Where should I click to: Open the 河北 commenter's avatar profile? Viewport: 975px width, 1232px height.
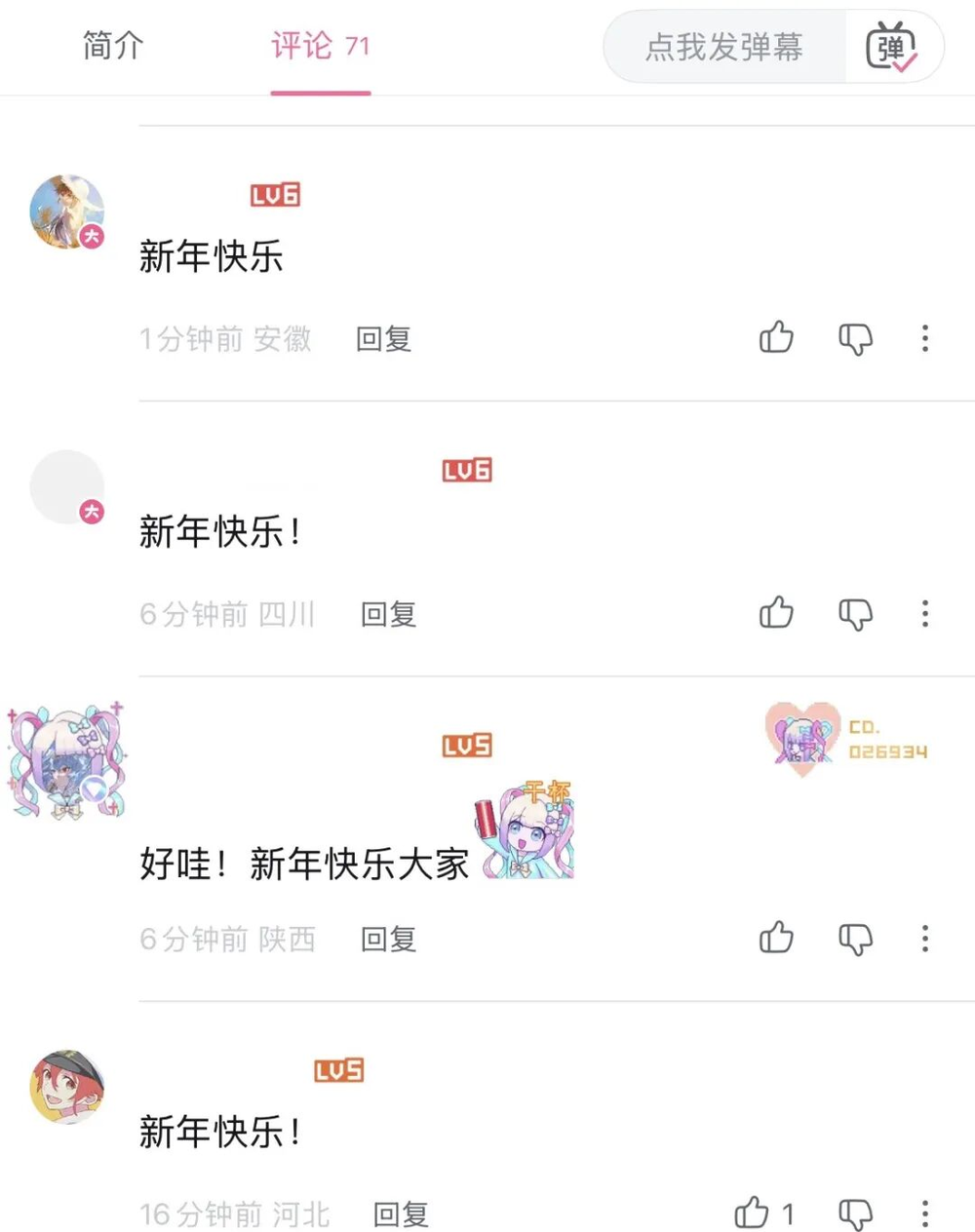point(66,1087)
